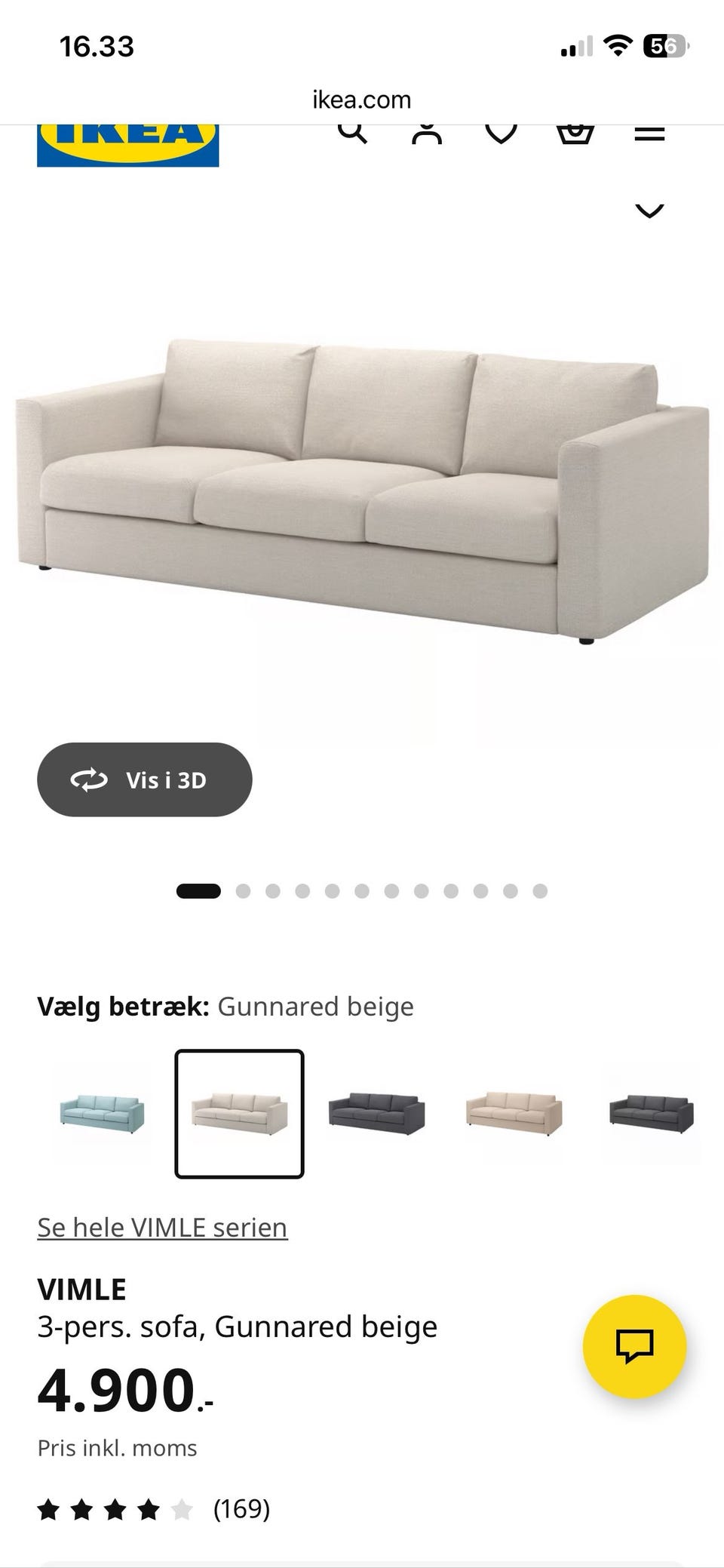Open the search icon
The height and width of the screenshot is (1568, 724).
click(x=351, y=133)
